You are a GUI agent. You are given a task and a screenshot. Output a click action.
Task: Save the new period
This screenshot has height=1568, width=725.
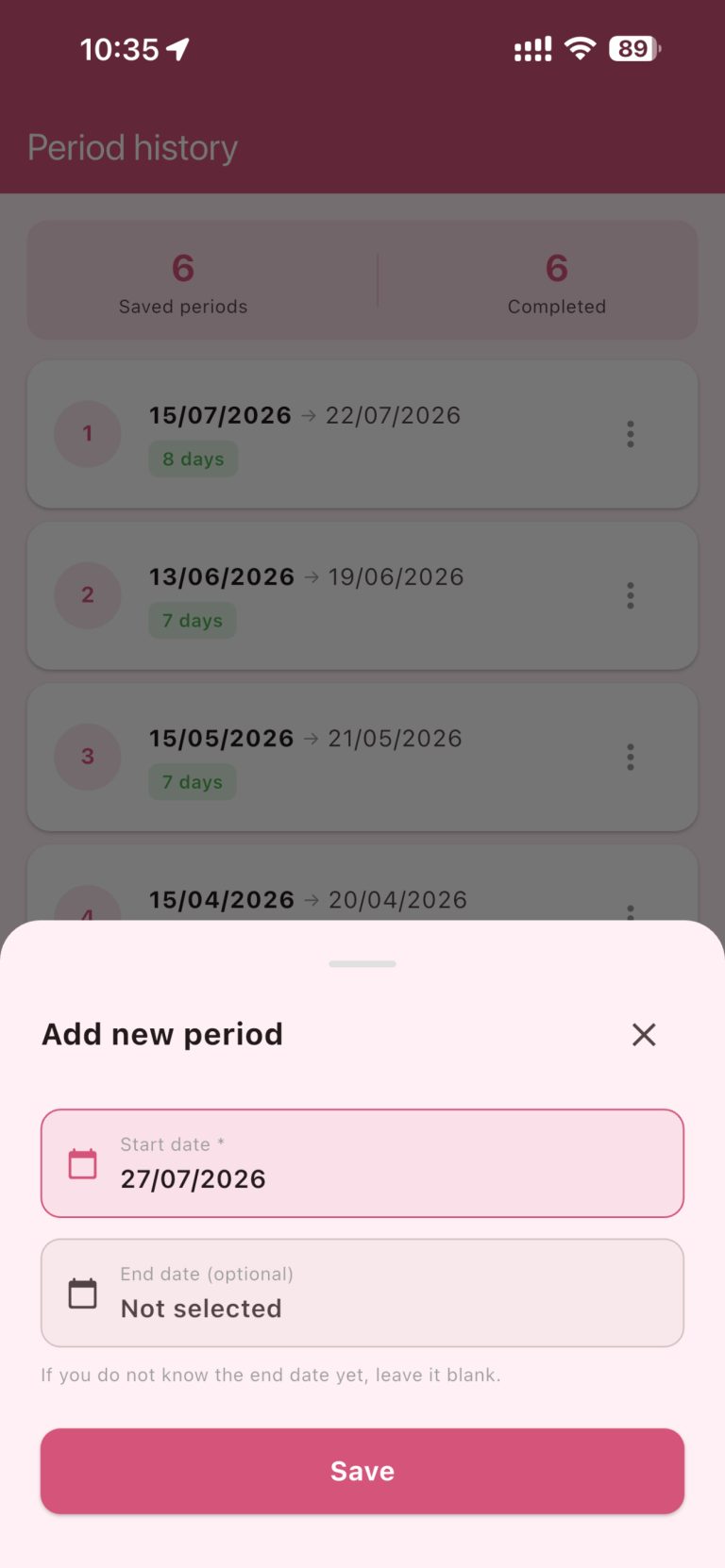click(362, 1471)
